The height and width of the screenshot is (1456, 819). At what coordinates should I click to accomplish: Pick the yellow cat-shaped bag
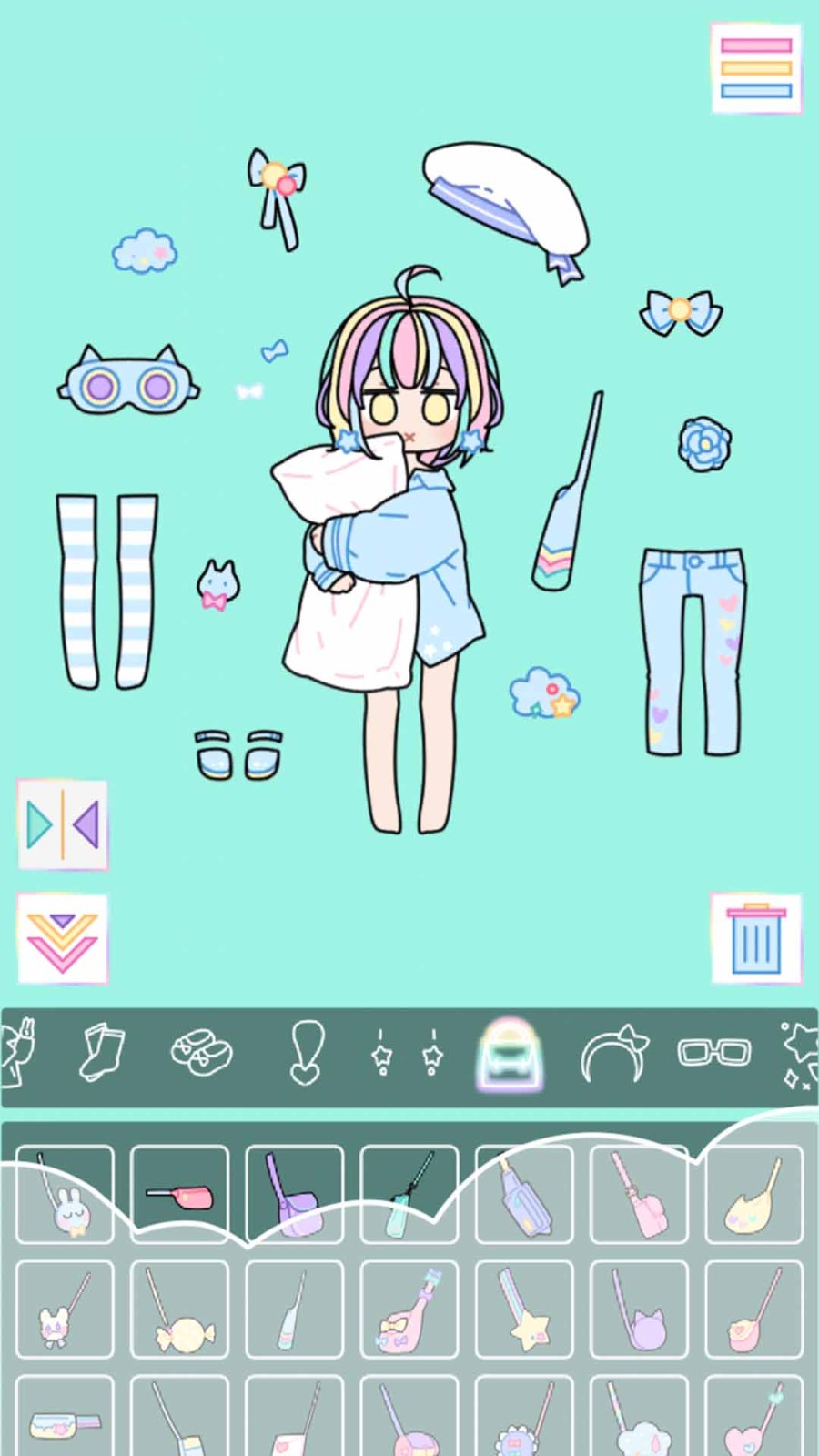[754, 1195]
